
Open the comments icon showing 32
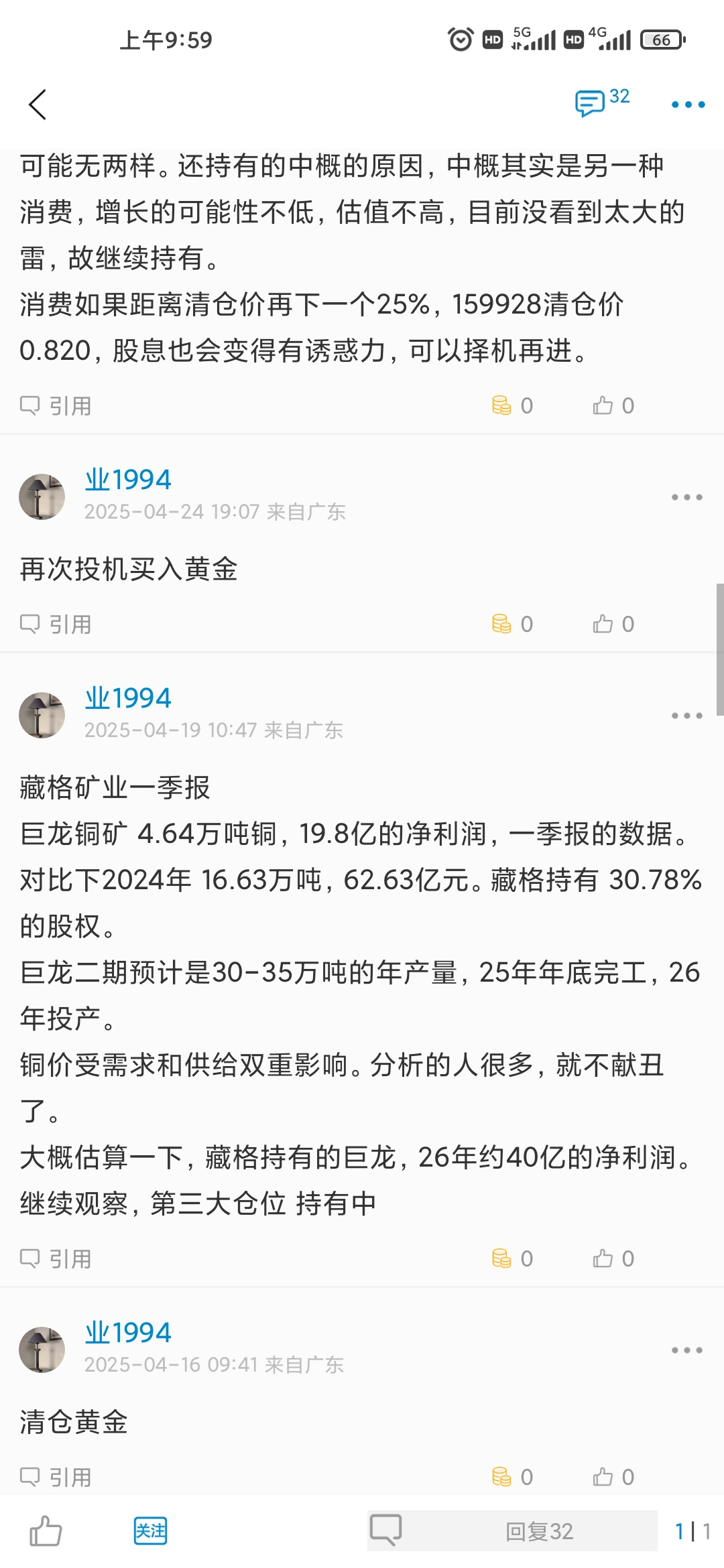coord(602,103)
